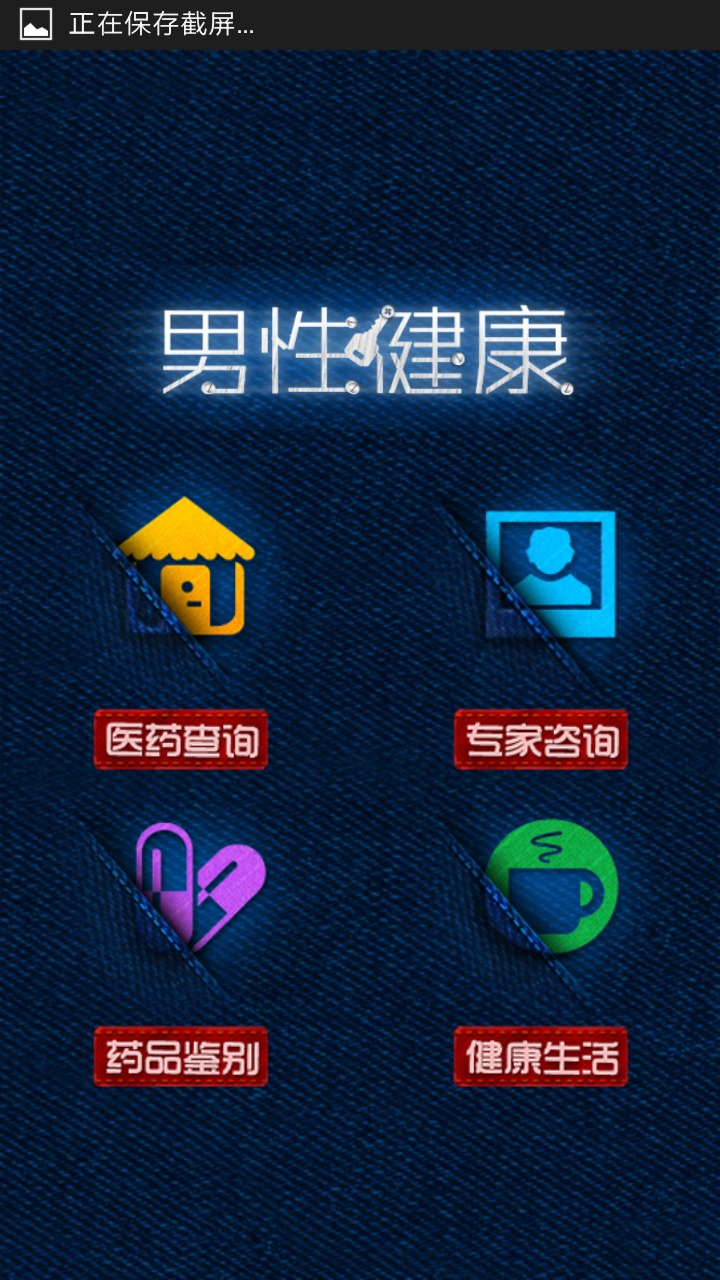Tap the 药品鉴别 red button
This screenshot has width=720, height=1280.
181,1056
